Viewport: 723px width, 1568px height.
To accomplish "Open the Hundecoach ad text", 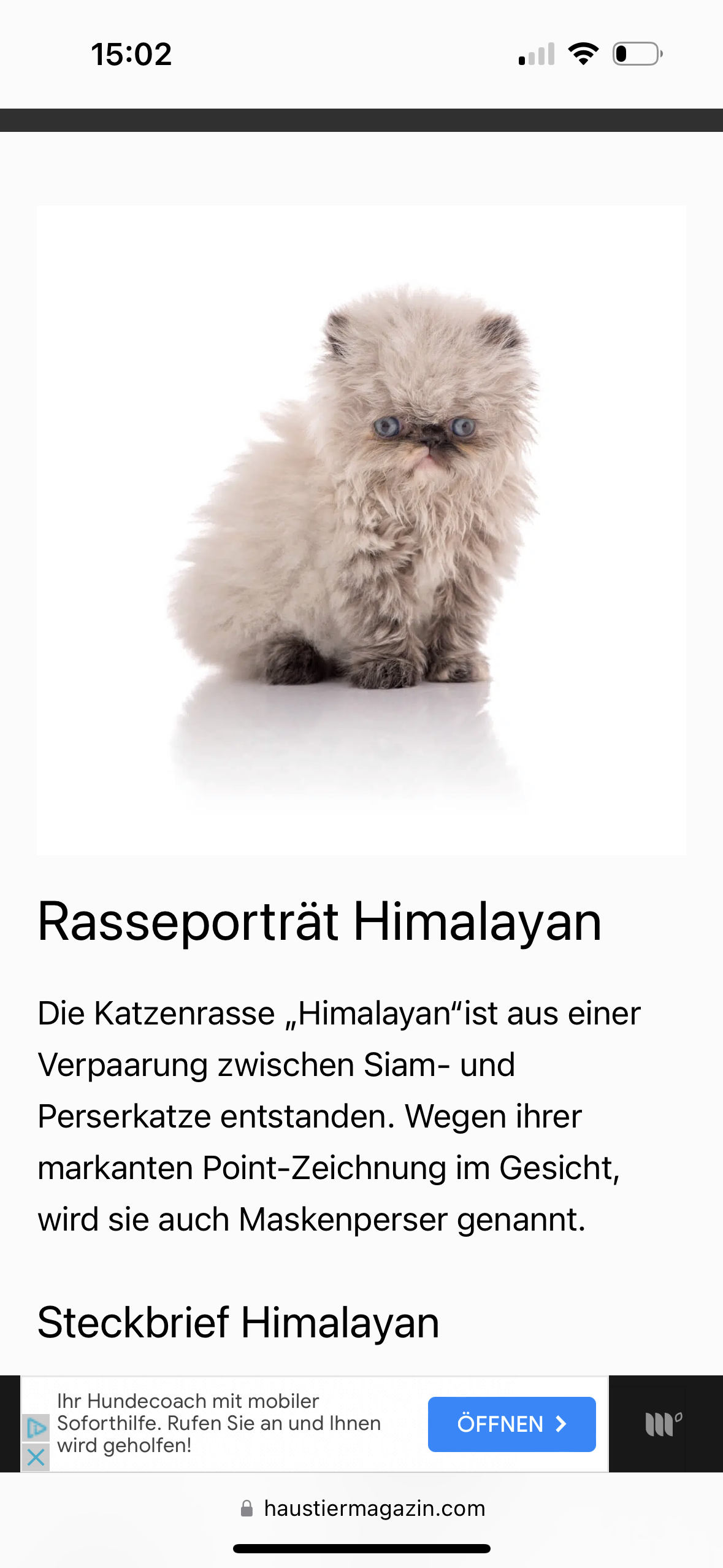I will pyautogui.click(x=219, y=1423).
